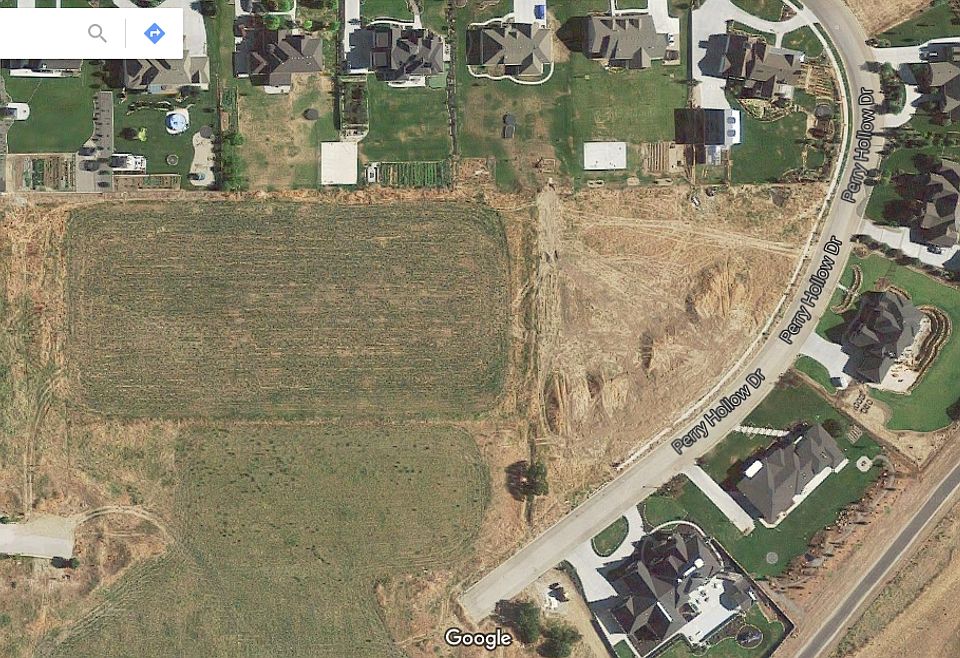Tap the search box field
This screenshot has height=658, width=960.
[x=38, y=34]
